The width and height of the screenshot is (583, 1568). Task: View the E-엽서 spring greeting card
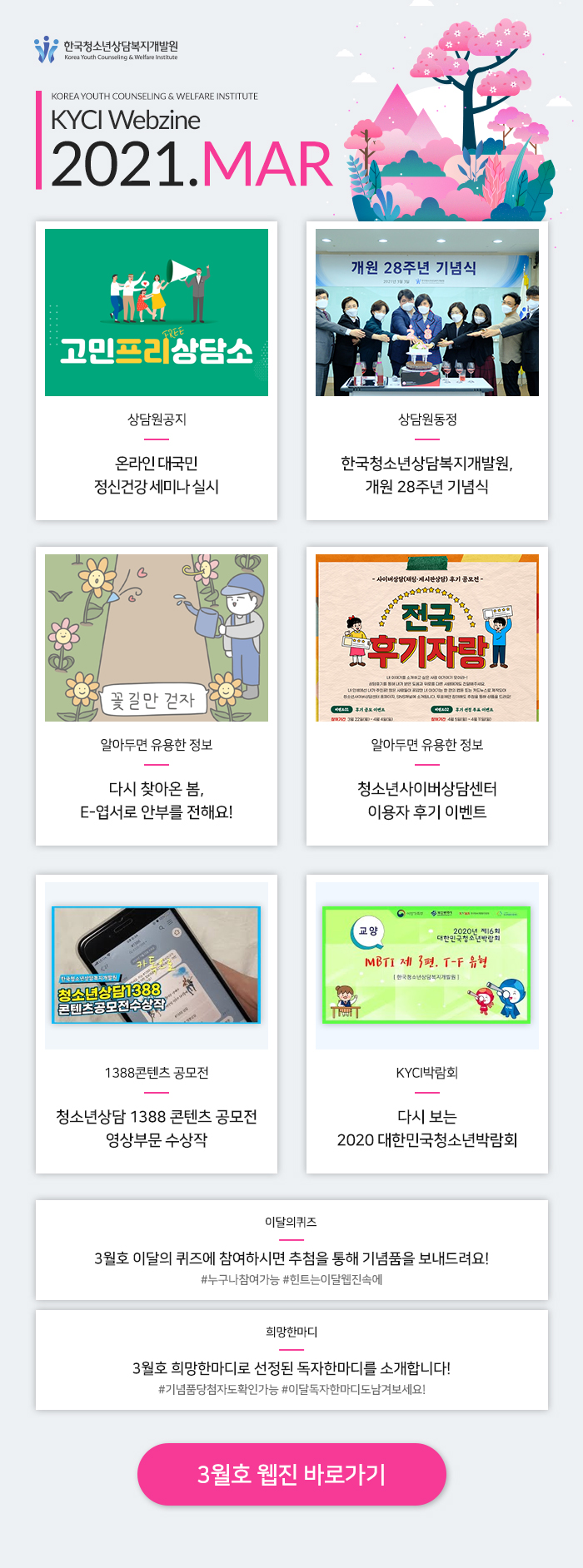coord(157,696)
